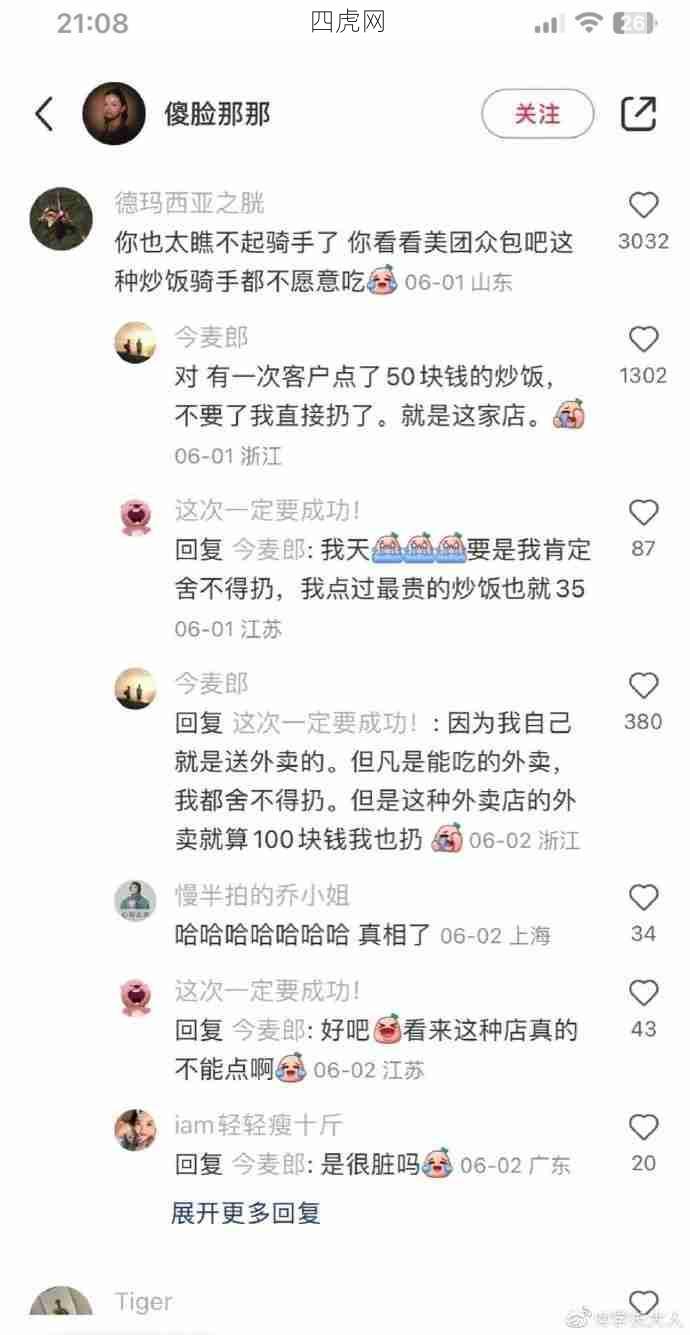Like 慢半拍的乔小姐's comment

tap(643, 898)
